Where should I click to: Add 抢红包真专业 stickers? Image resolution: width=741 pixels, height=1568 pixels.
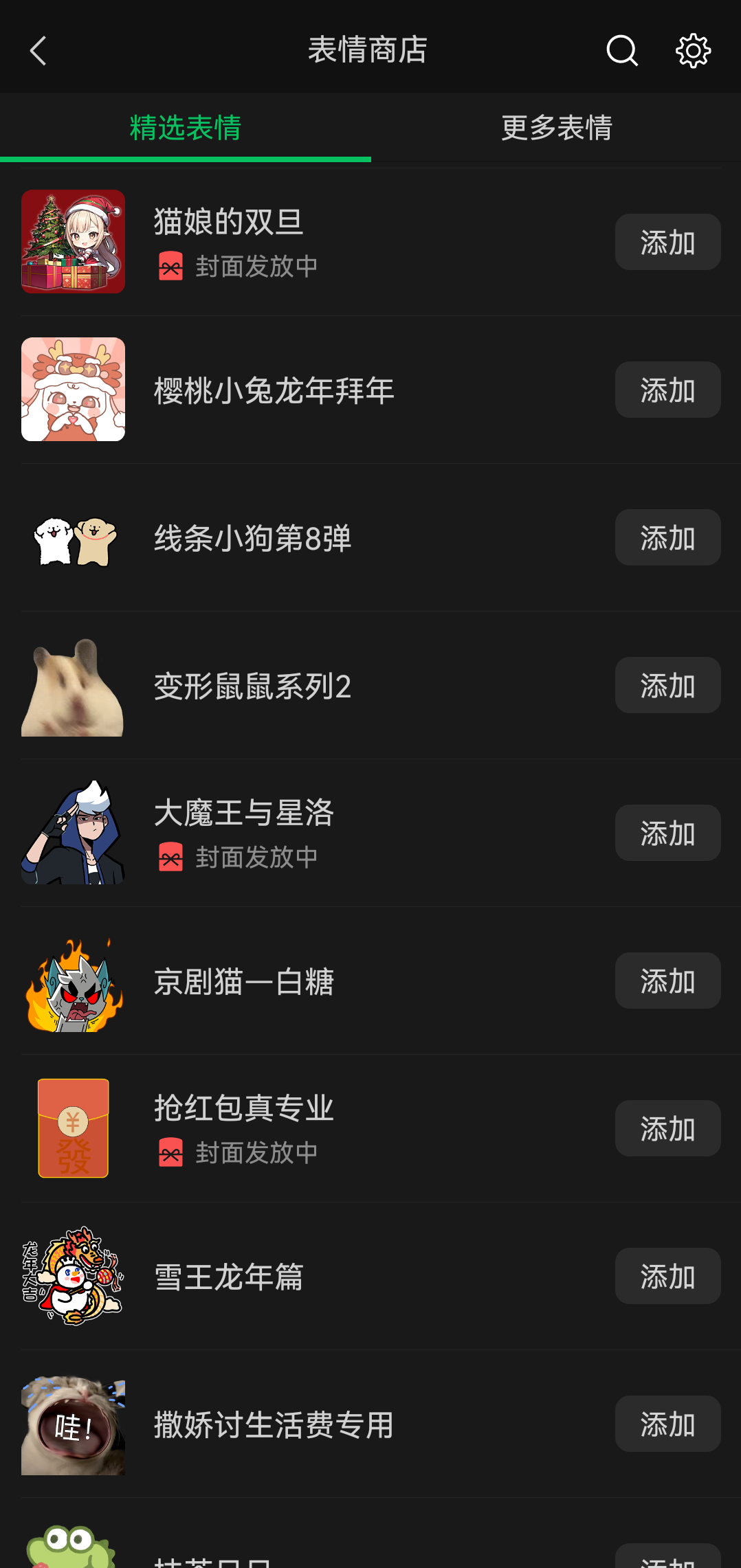(667, 1128)
